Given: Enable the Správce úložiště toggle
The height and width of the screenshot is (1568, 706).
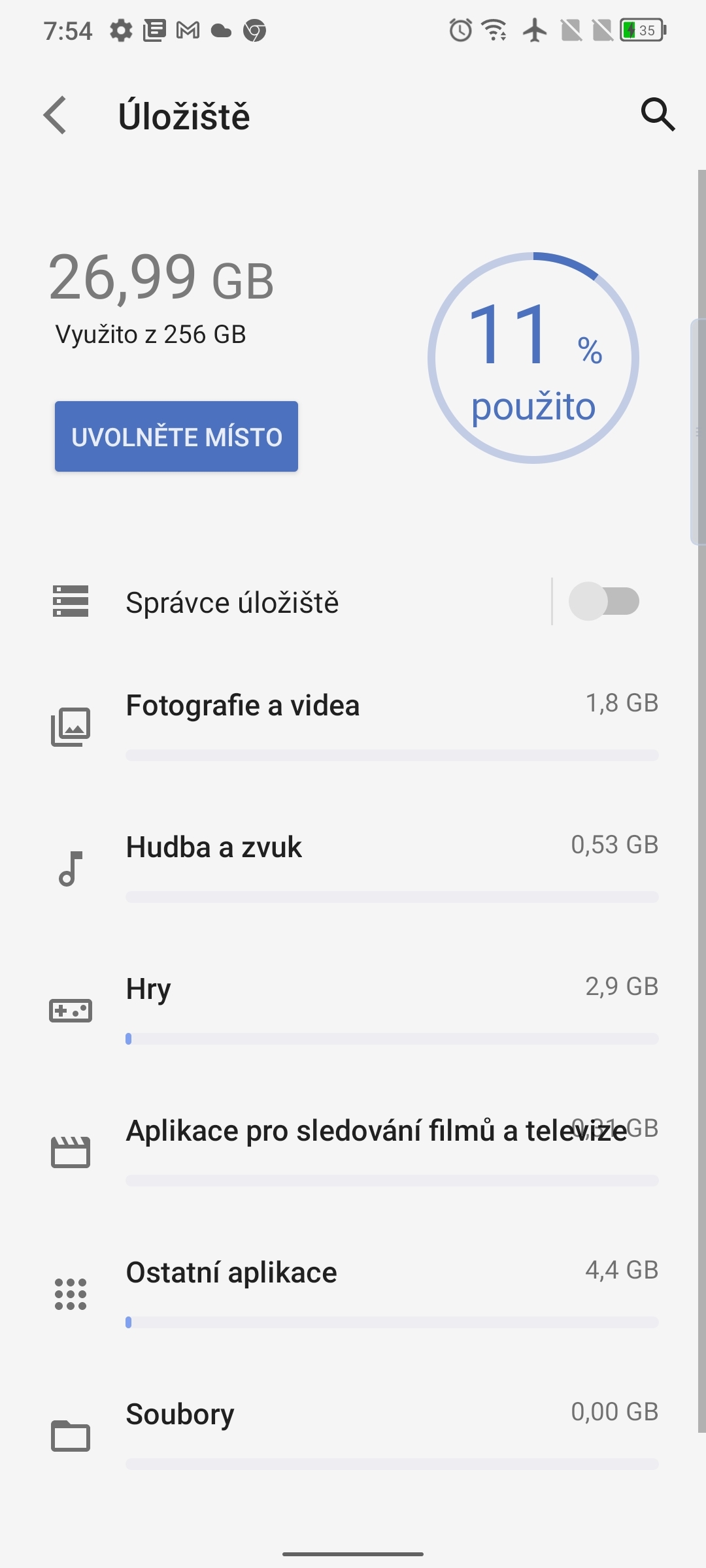Looking at the screenshot, I should [x=604, y=602].
